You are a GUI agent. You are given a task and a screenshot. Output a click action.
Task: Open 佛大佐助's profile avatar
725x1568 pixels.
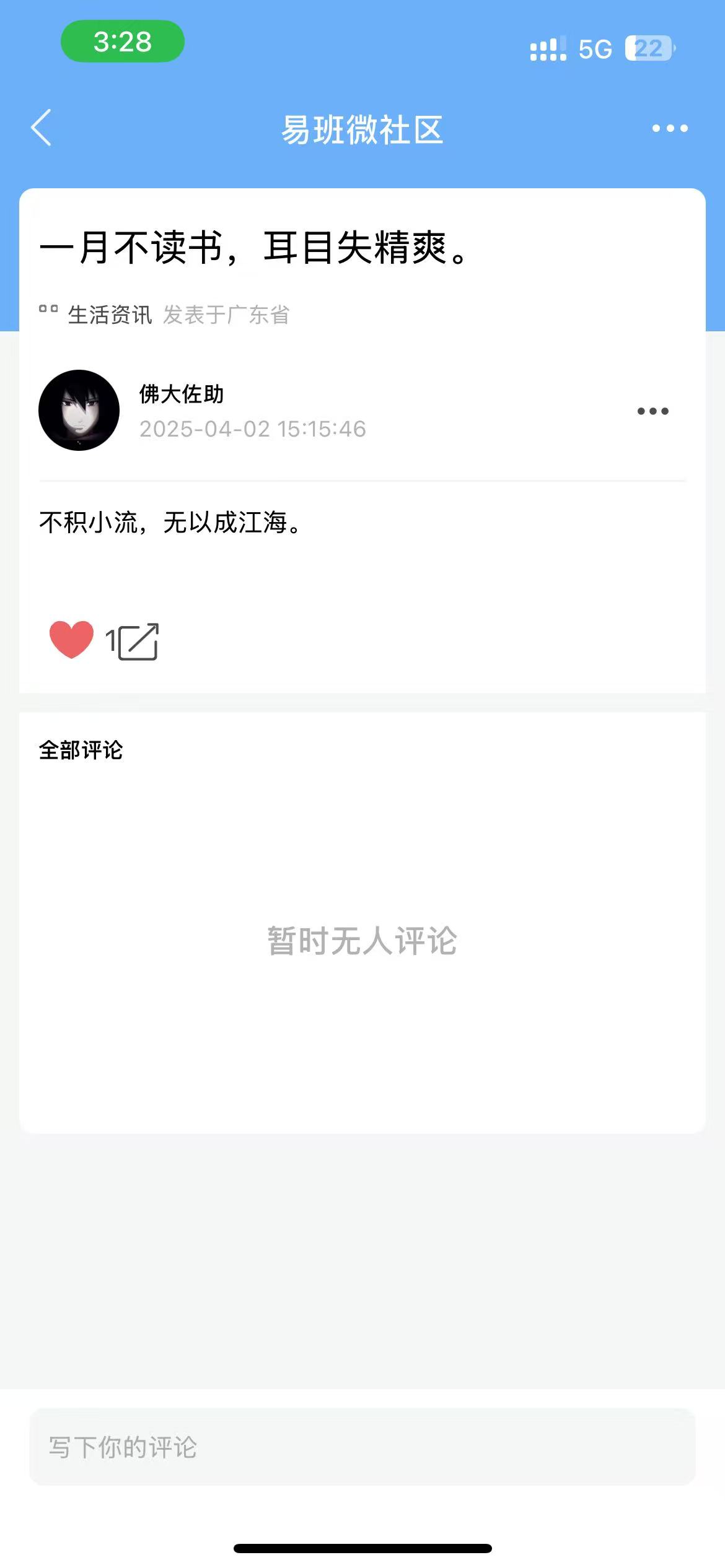point(79,410)
